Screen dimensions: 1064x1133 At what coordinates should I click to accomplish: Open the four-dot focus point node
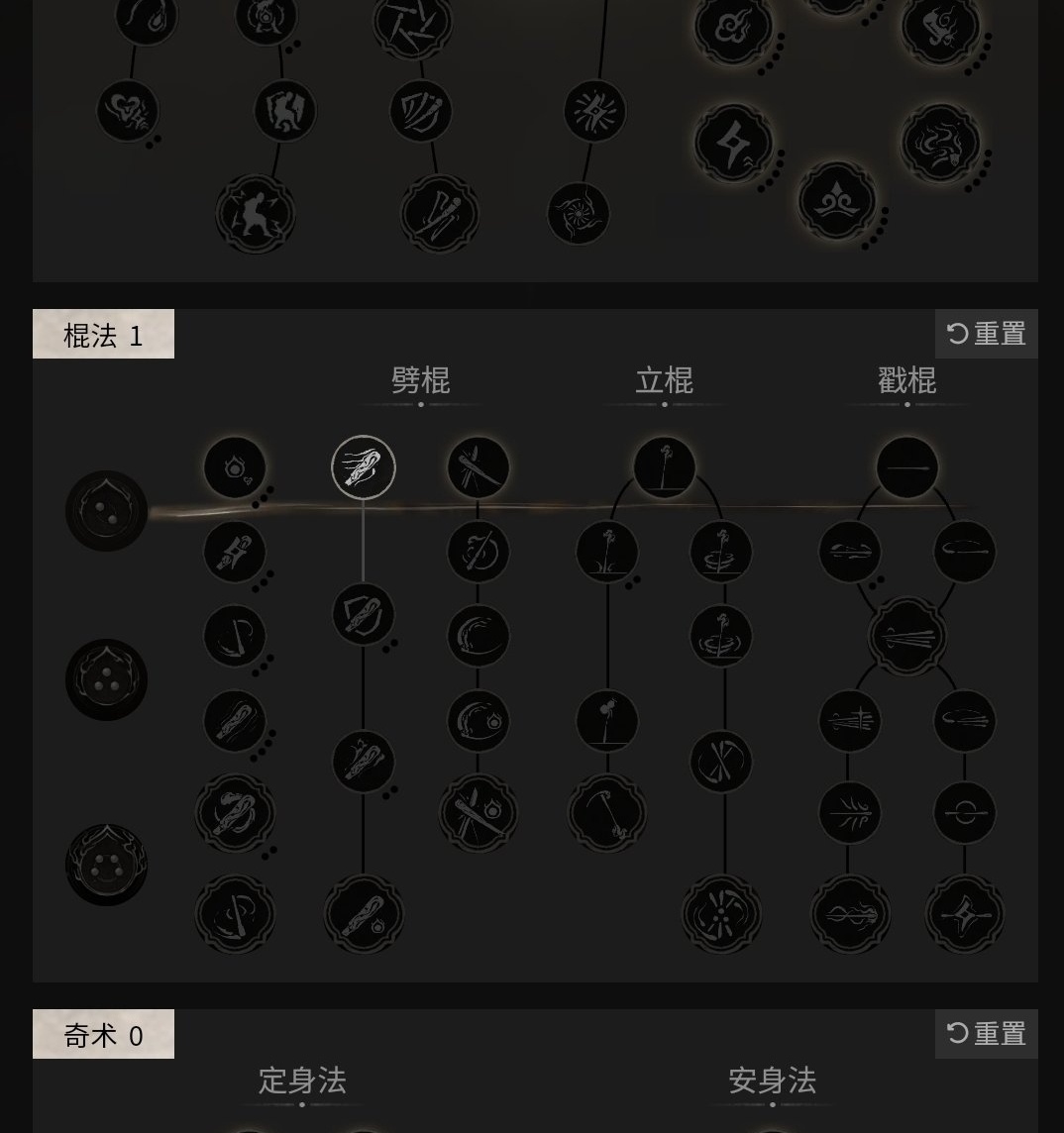pyautogui.click(x=106, y=865)
